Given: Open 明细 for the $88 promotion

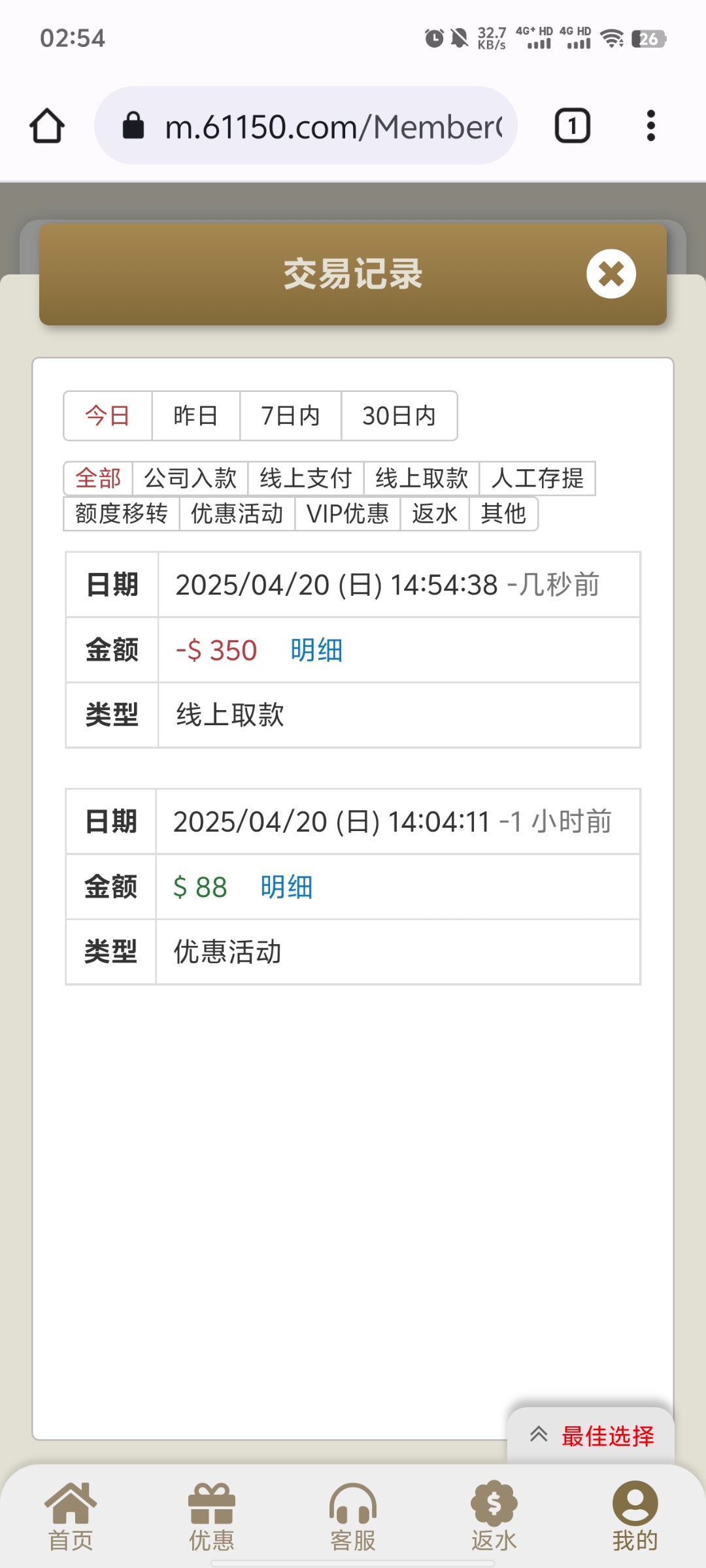Looking at the screenshot, I should tap(286, 887).
